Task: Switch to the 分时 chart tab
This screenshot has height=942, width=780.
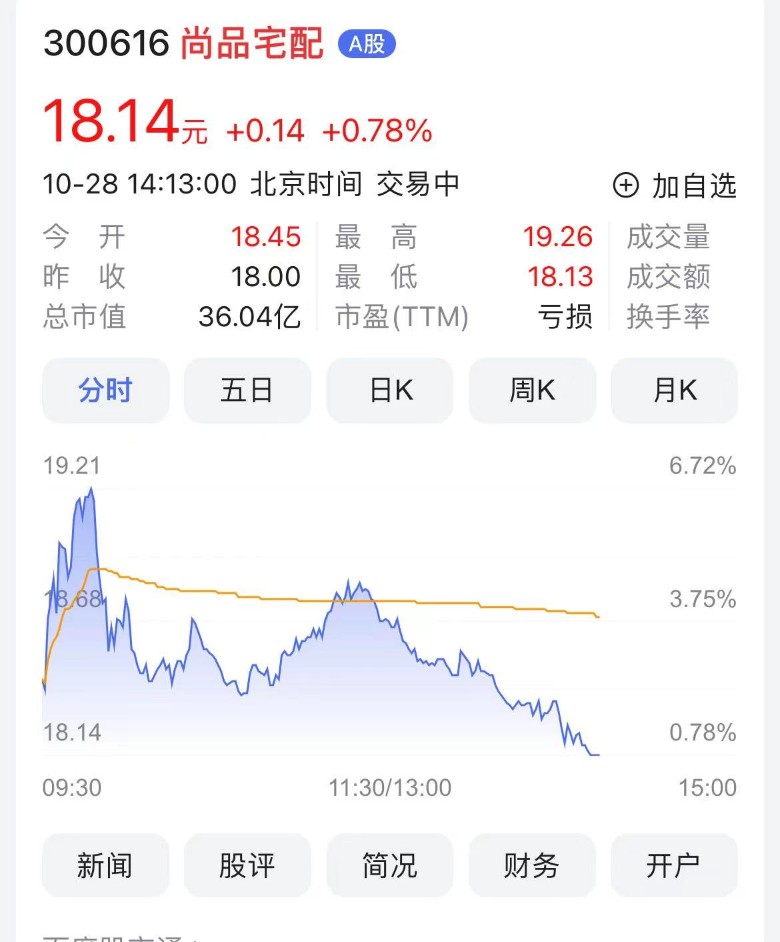Action: click(105, 390)
